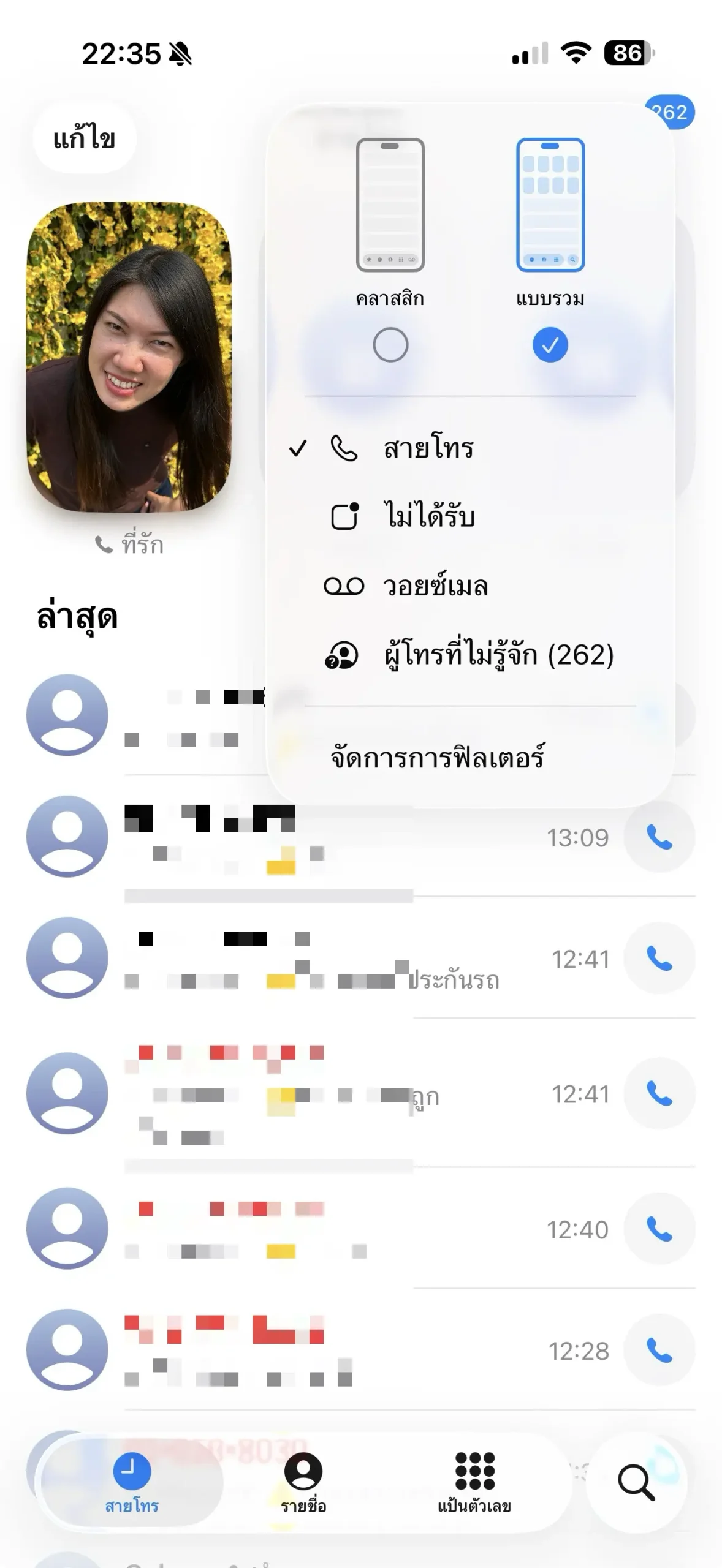Choose the สายโทร (Calls) filter
The height and width of the screenshot is (1568, 722).
coord(428,448)
